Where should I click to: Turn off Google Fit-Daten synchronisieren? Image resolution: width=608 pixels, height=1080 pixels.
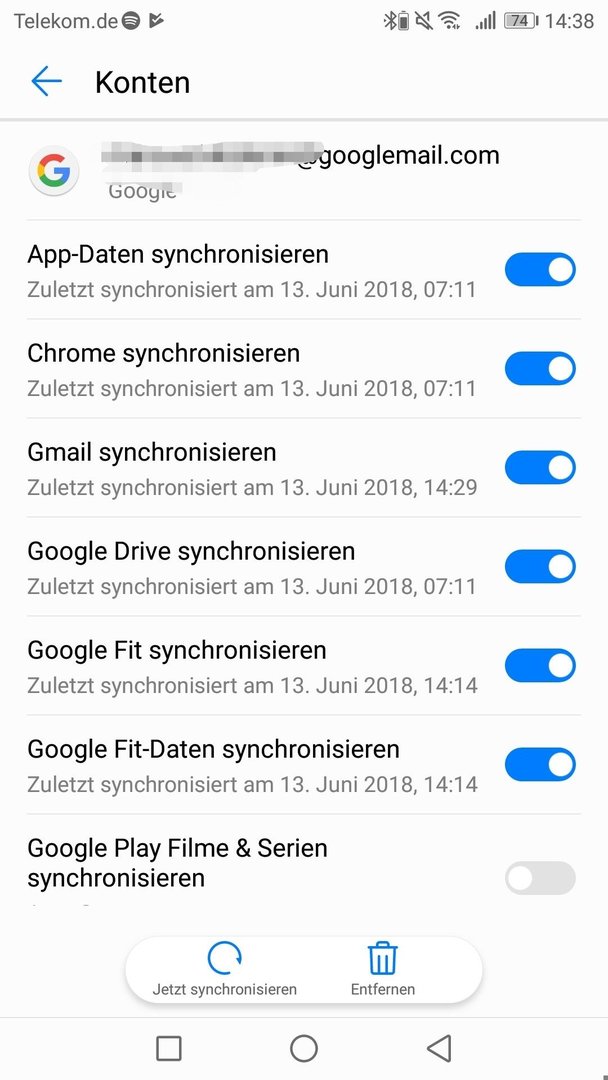(540, 765)
